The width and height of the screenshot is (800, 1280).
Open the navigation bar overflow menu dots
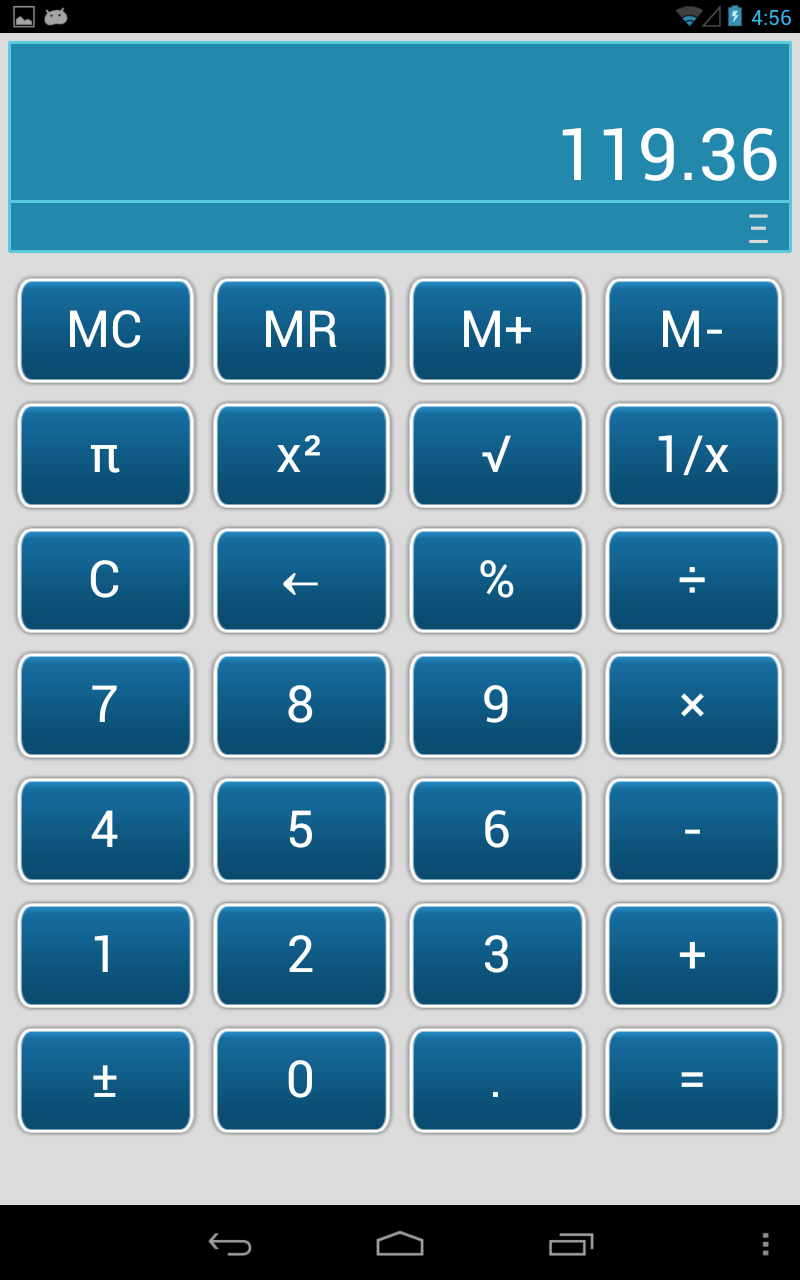[766, 1246]
